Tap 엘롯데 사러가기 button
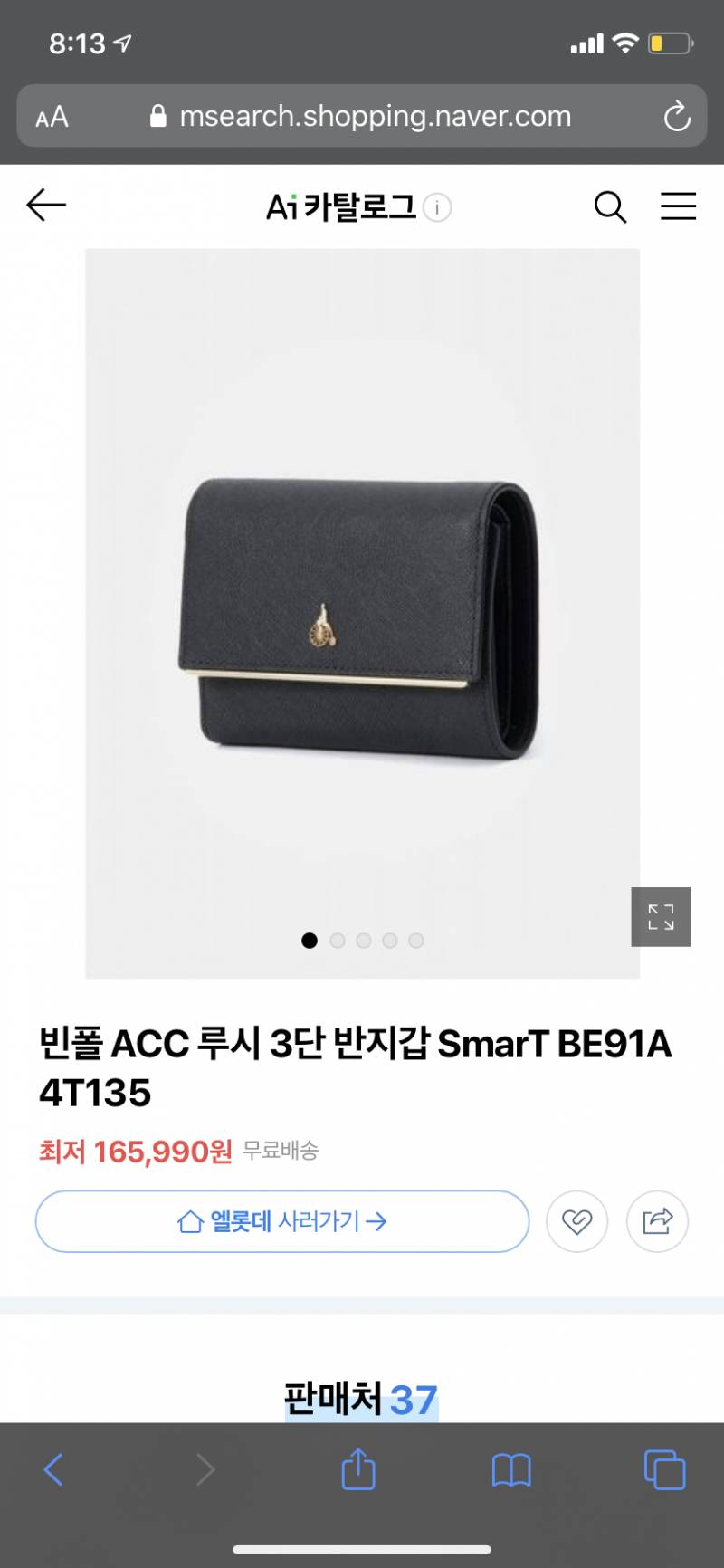The height and width of the screenshot is (1568, 724). click(282, 1221)
